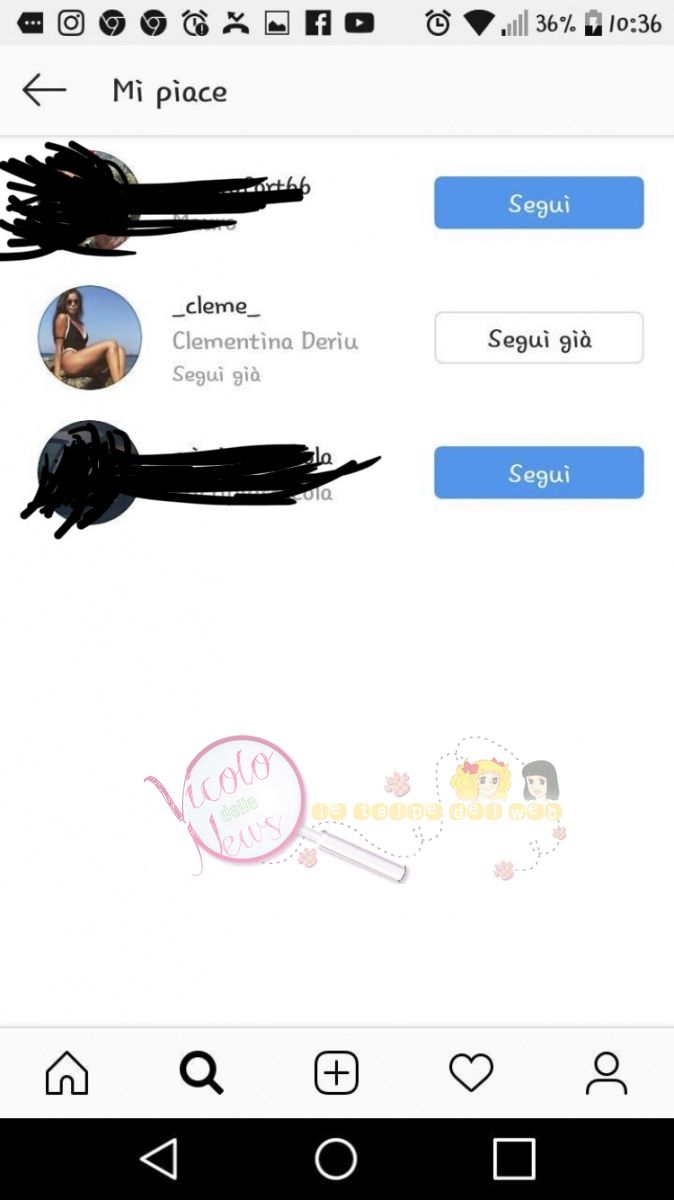Create a new post with plus icon
The height and width of the screenshot is (1200, 674).
point(336,1073)
